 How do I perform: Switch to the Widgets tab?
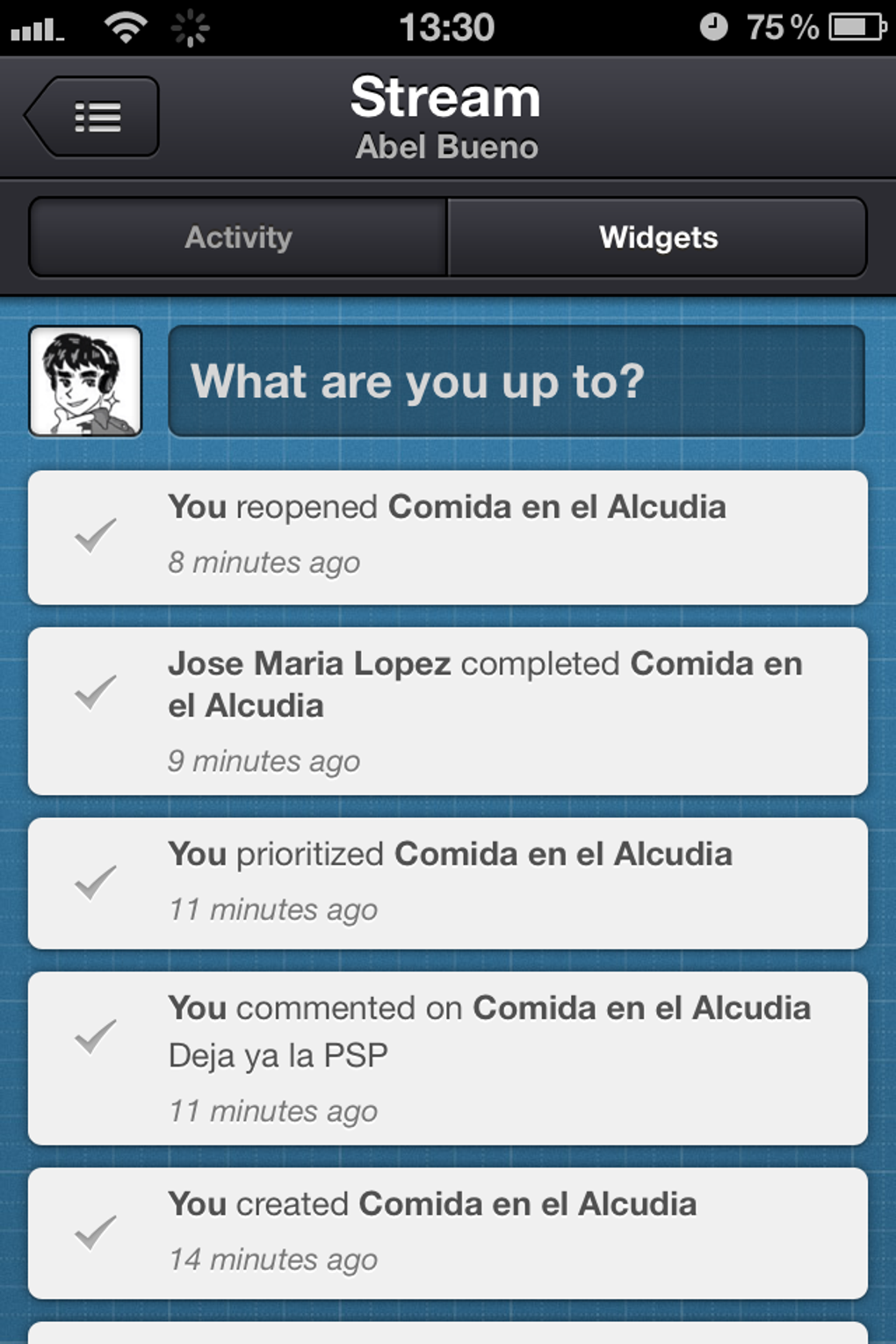click(658, 237)
